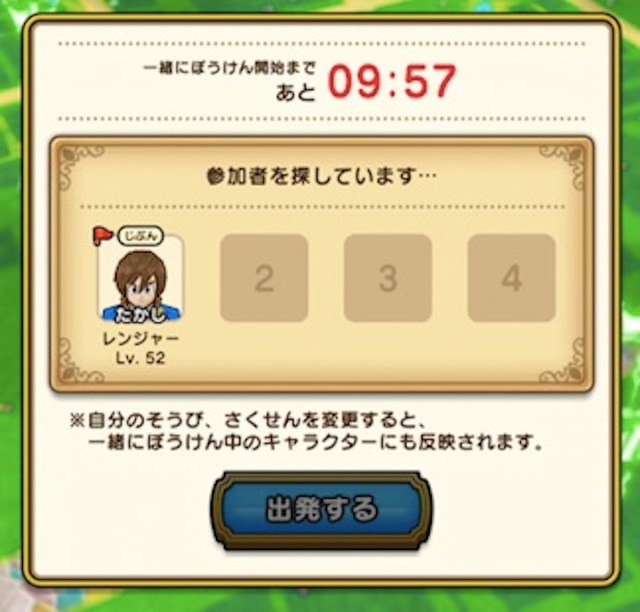640x612 pixels.
Task: Tap the 出発する button to depart
Action: pos(321,508)
